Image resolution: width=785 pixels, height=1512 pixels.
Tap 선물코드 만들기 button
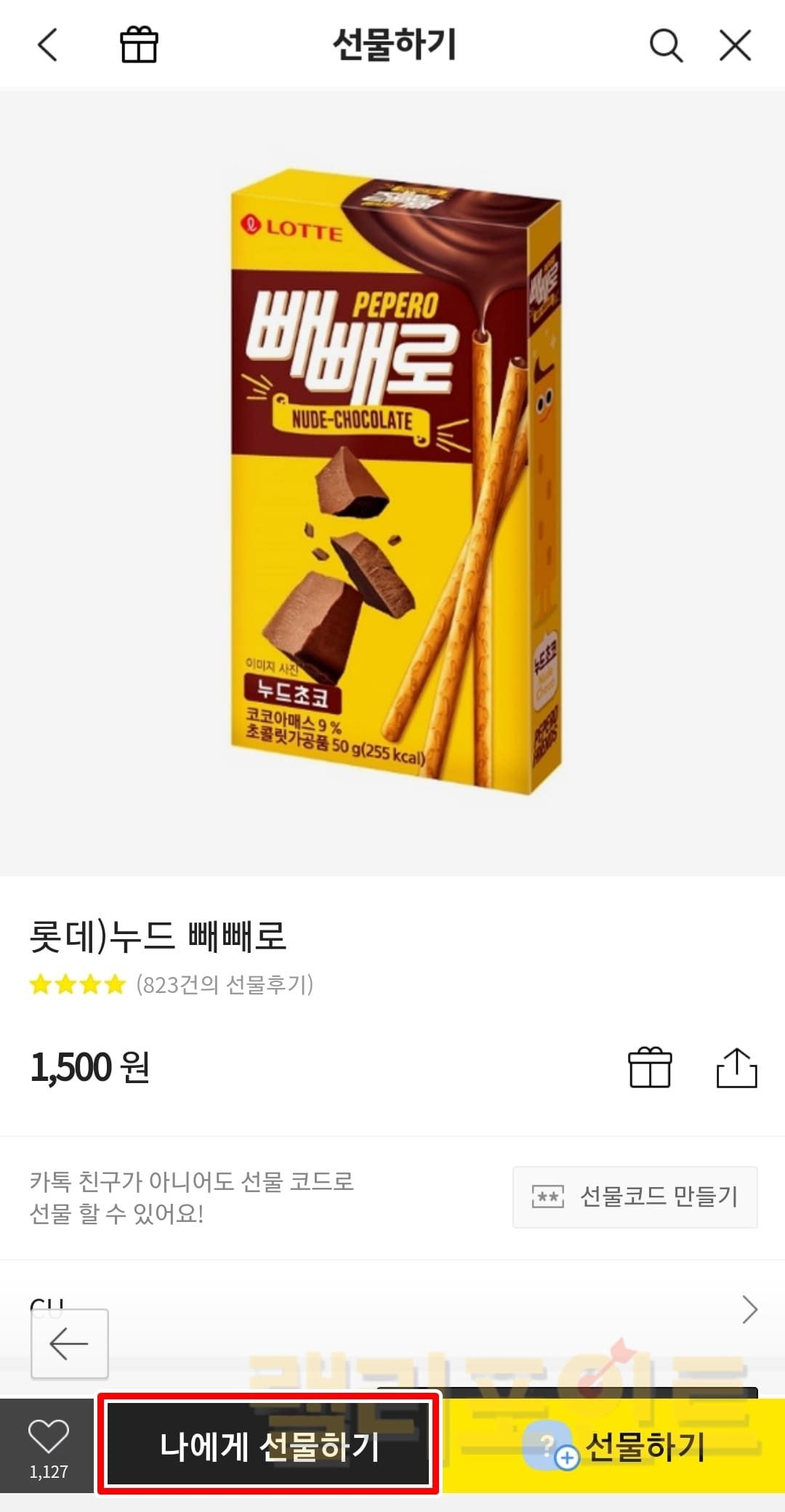tap(635, 1197)
